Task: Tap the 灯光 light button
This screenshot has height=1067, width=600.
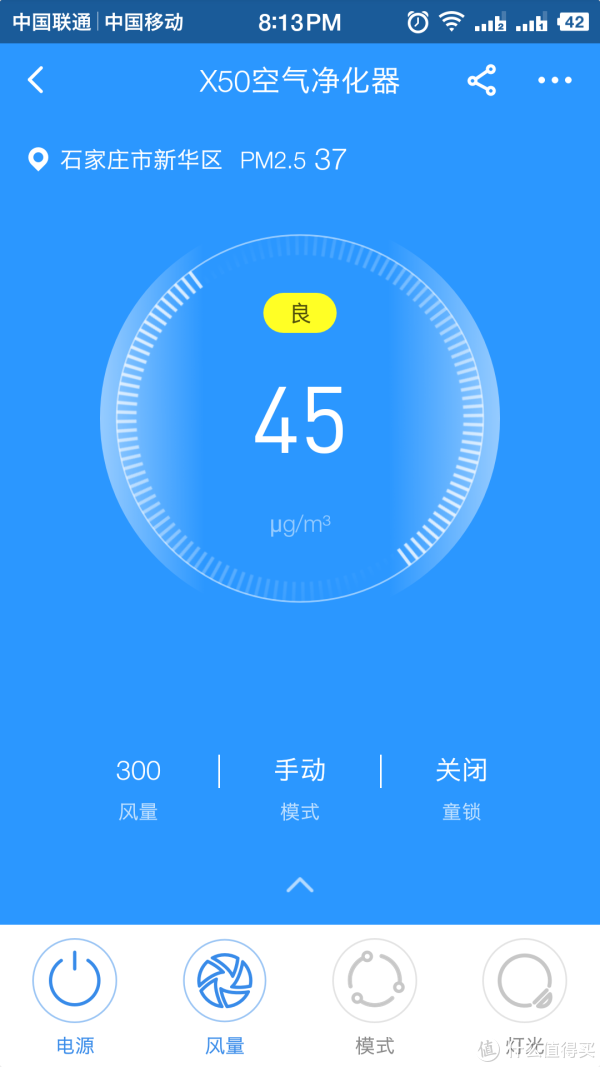Action: [524, 981]
